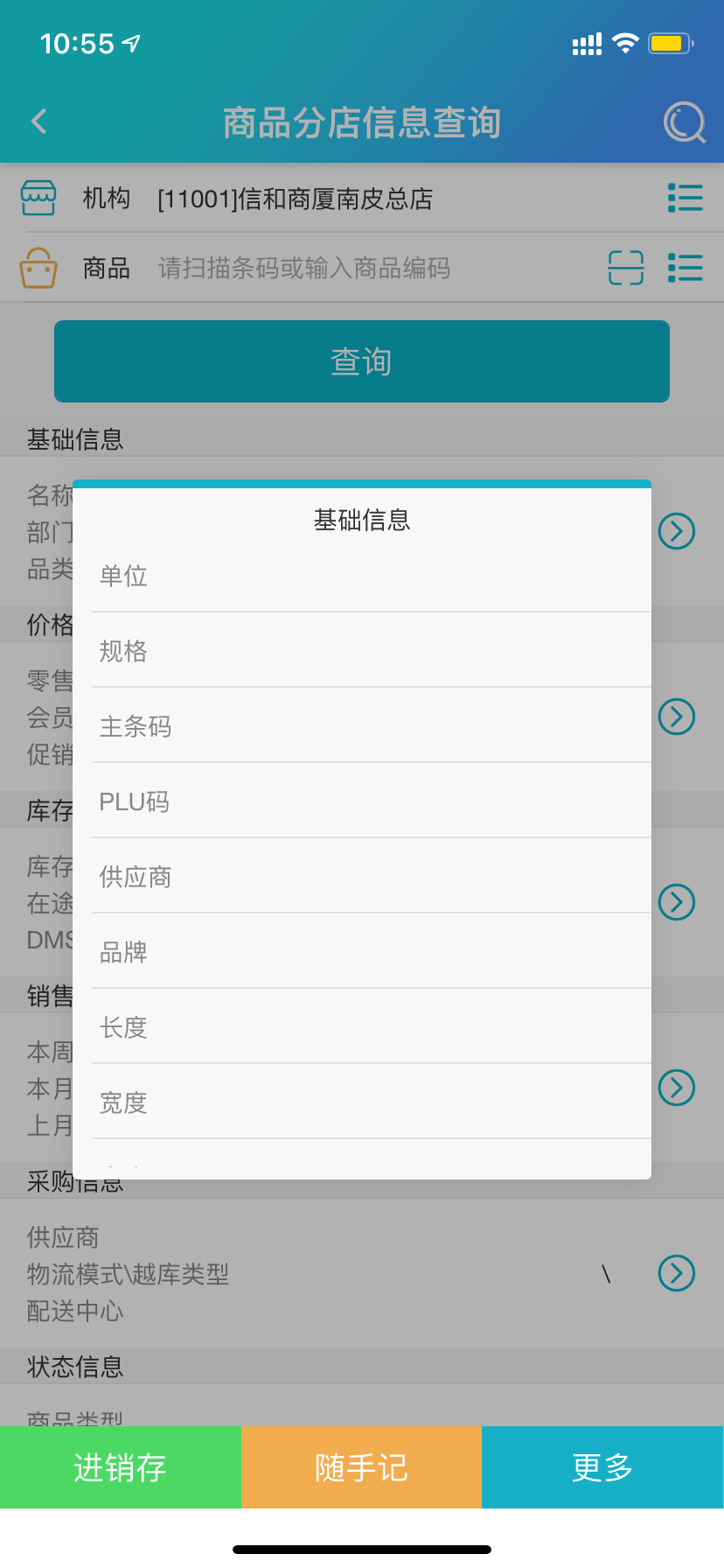Go back using the top-left arrow
This screenshot has height=1568, width=724.
[38, 122]
